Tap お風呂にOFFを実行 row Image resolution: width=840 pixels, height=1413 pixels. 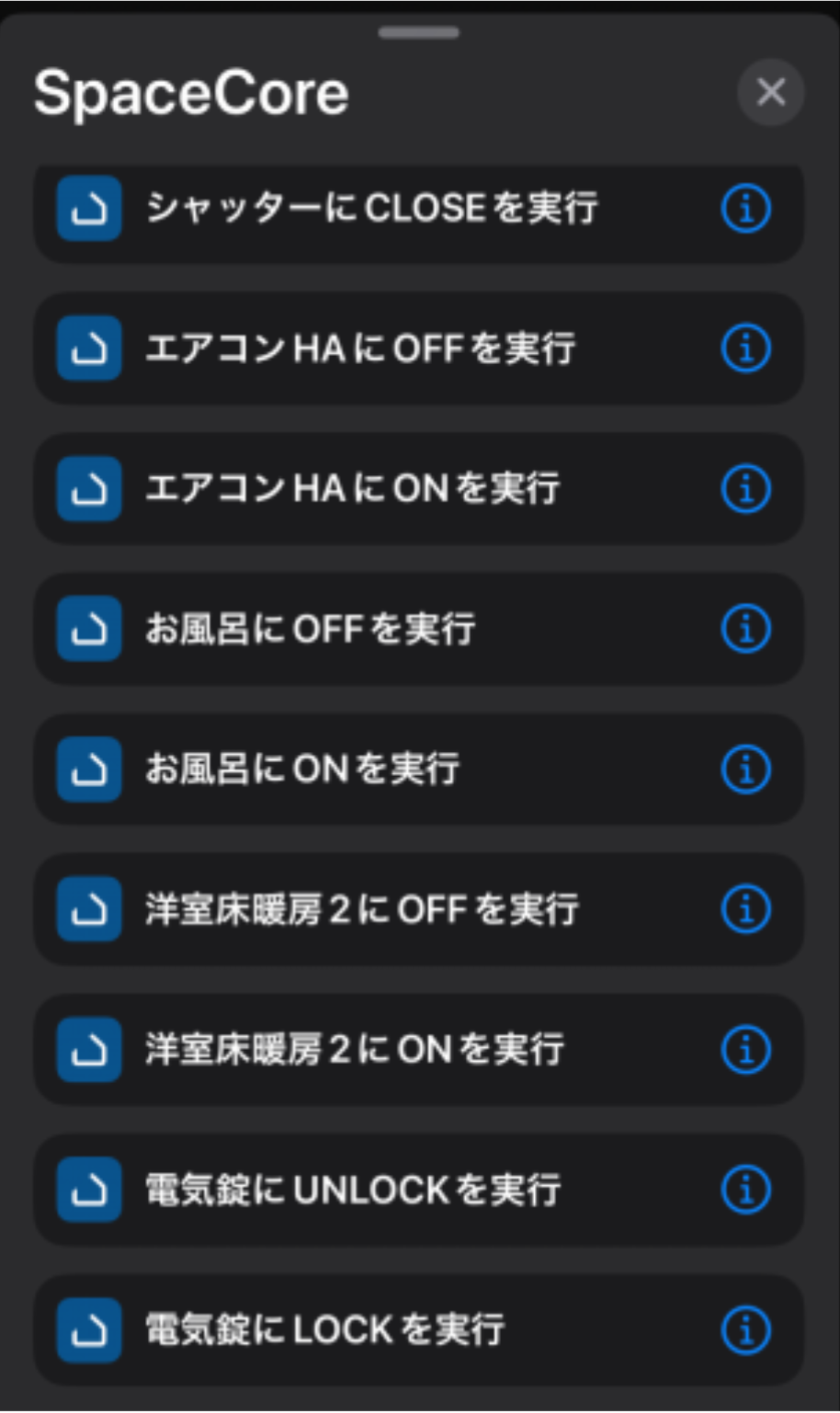311,630
